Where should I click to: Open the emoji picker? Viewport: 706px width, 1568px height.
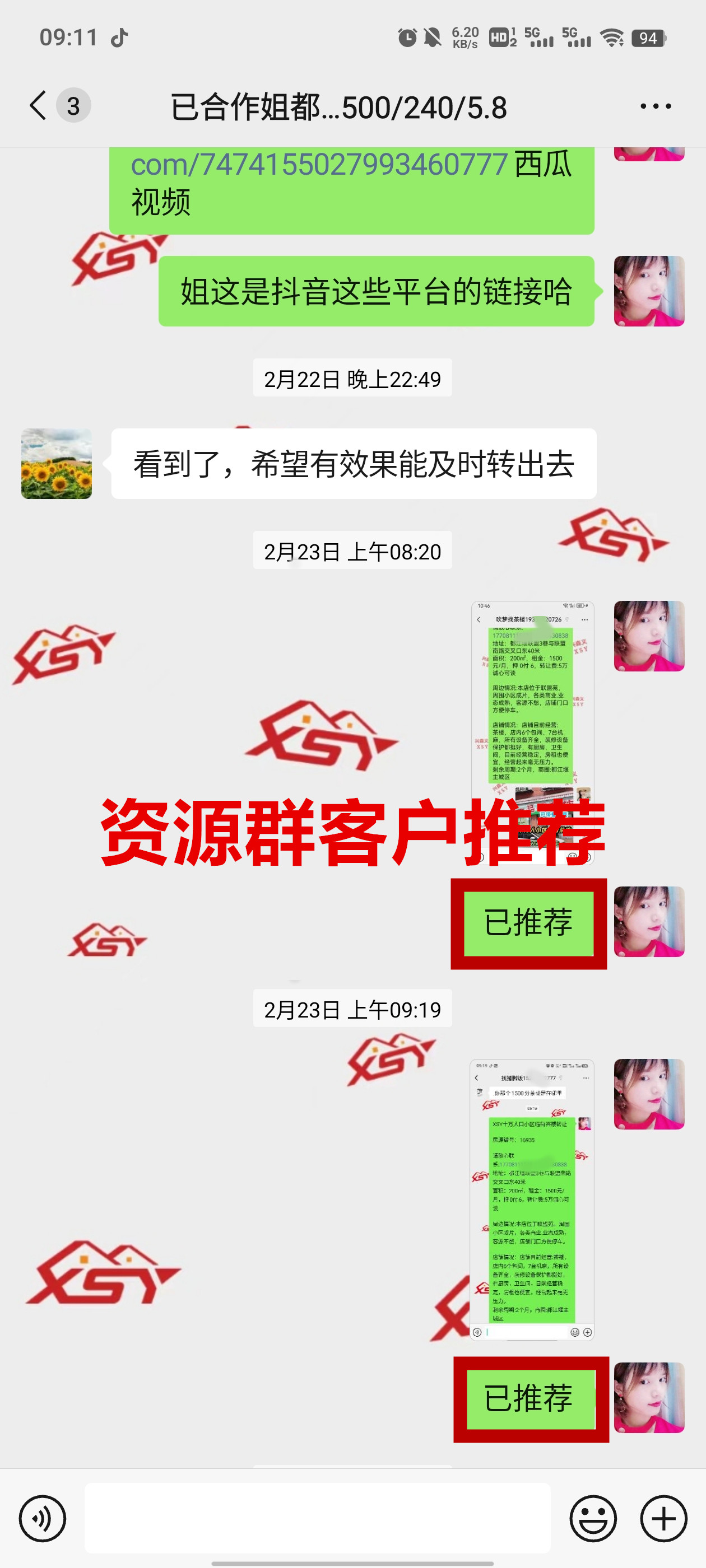click(593, 1518)
